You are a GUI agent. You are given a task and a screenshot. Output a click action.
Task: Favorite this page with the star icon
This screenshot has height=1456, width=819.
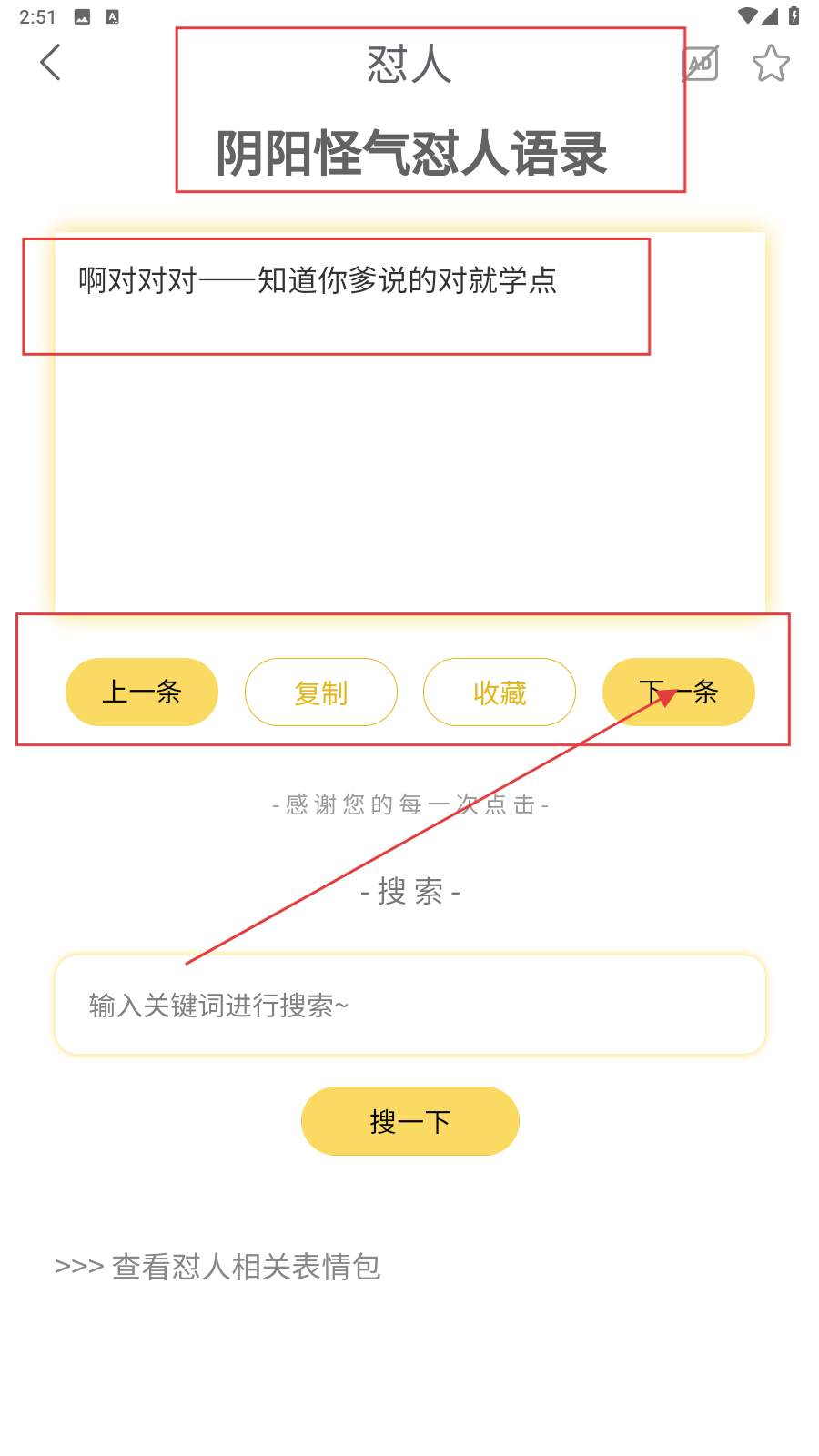(771, 64)
